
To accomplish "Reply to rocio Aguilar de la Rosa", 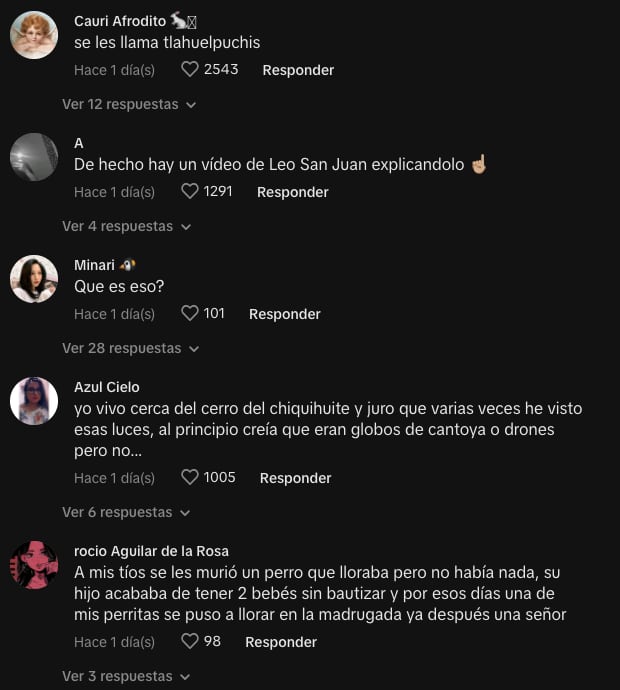I will click(x=281, y=642).
